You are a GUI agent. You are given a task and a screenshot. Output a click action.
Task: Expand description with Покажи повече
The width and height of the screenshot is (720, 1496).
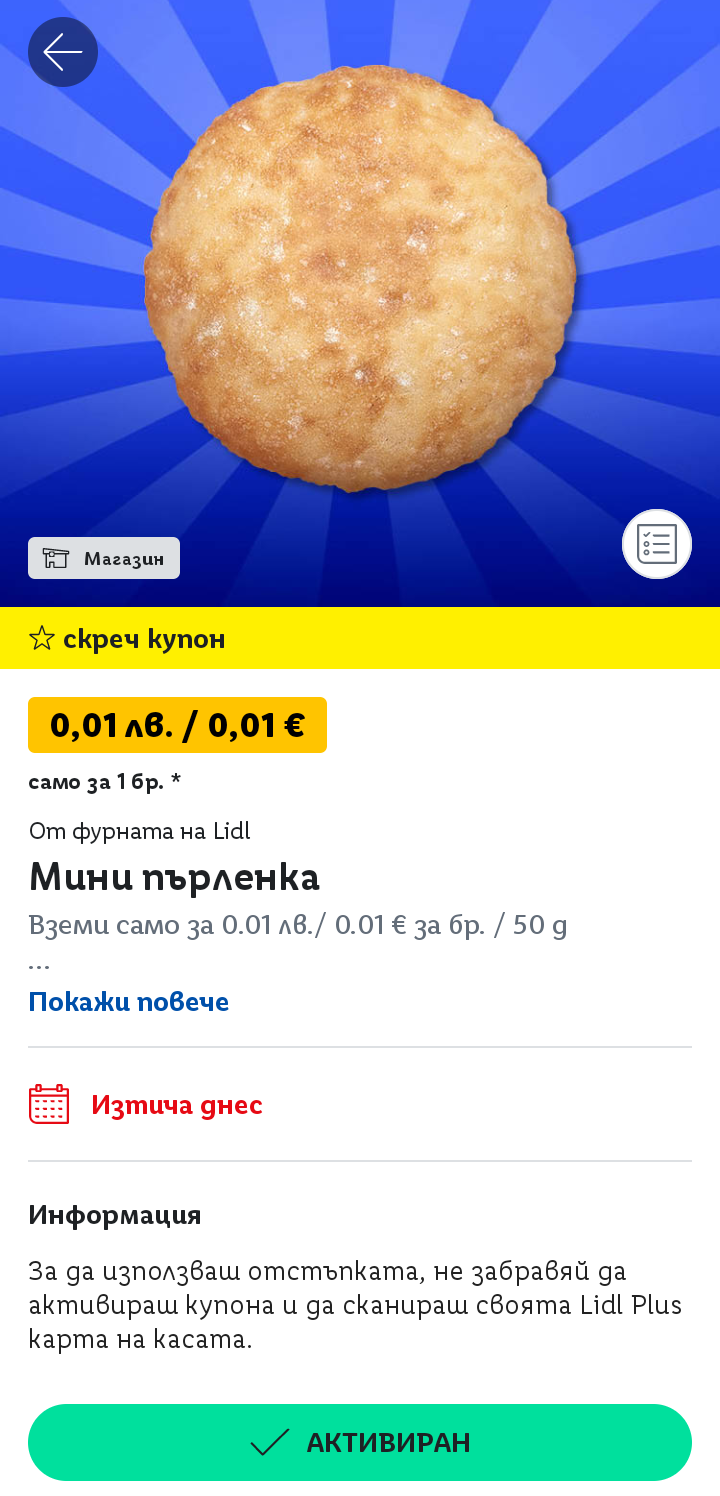click(x=129, y=1002)
